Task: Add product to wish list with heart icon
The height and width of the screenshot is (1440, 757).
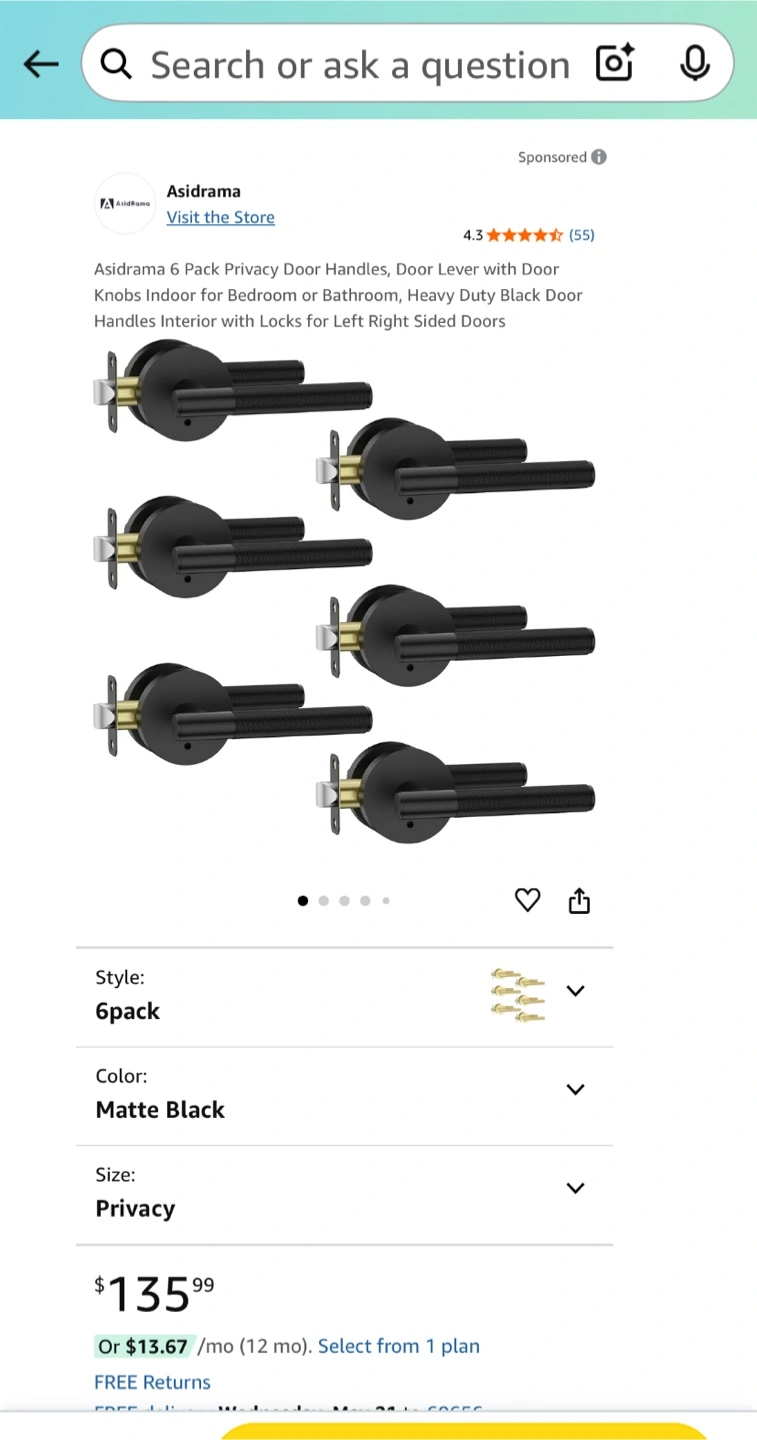Action: 527,900
